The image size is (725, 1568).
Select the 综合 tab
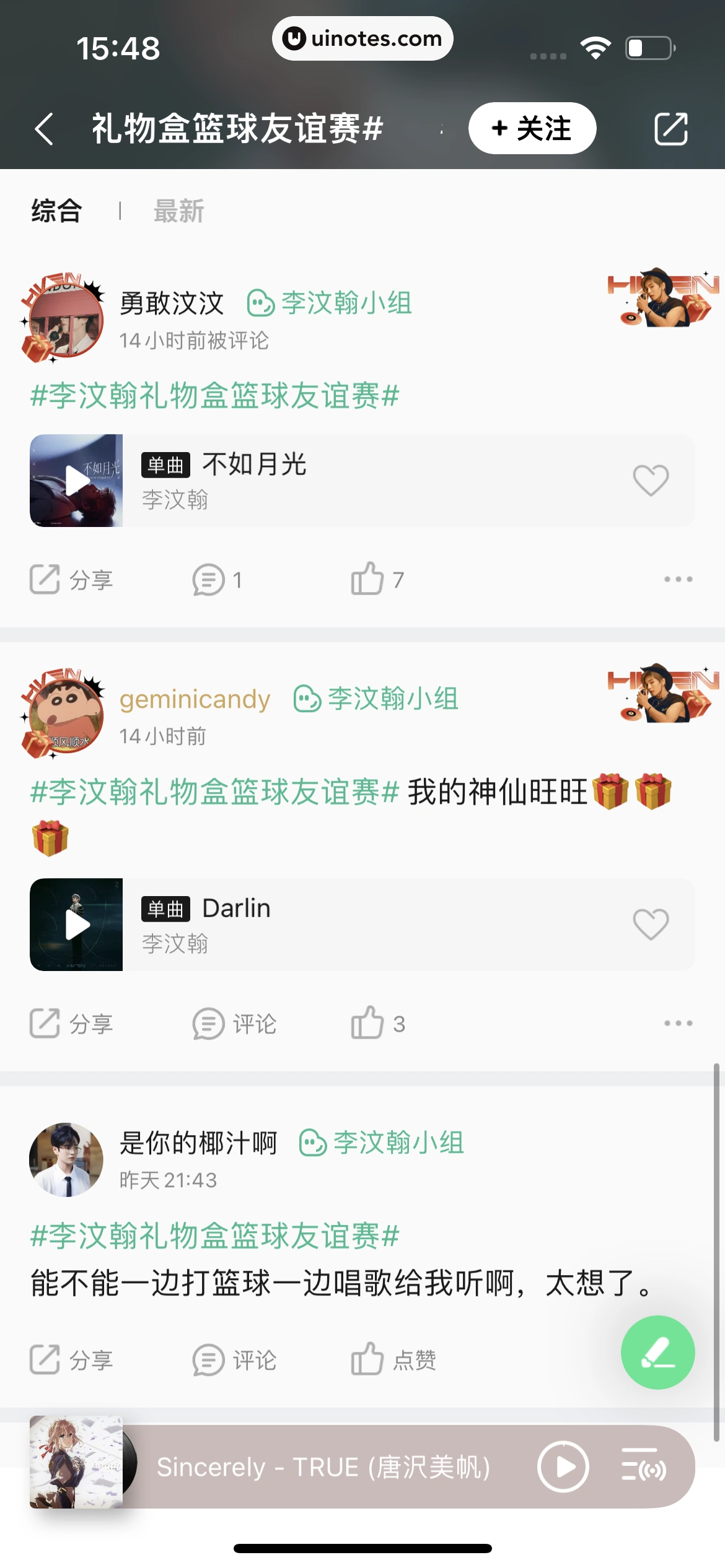click(x=56, y=211)
